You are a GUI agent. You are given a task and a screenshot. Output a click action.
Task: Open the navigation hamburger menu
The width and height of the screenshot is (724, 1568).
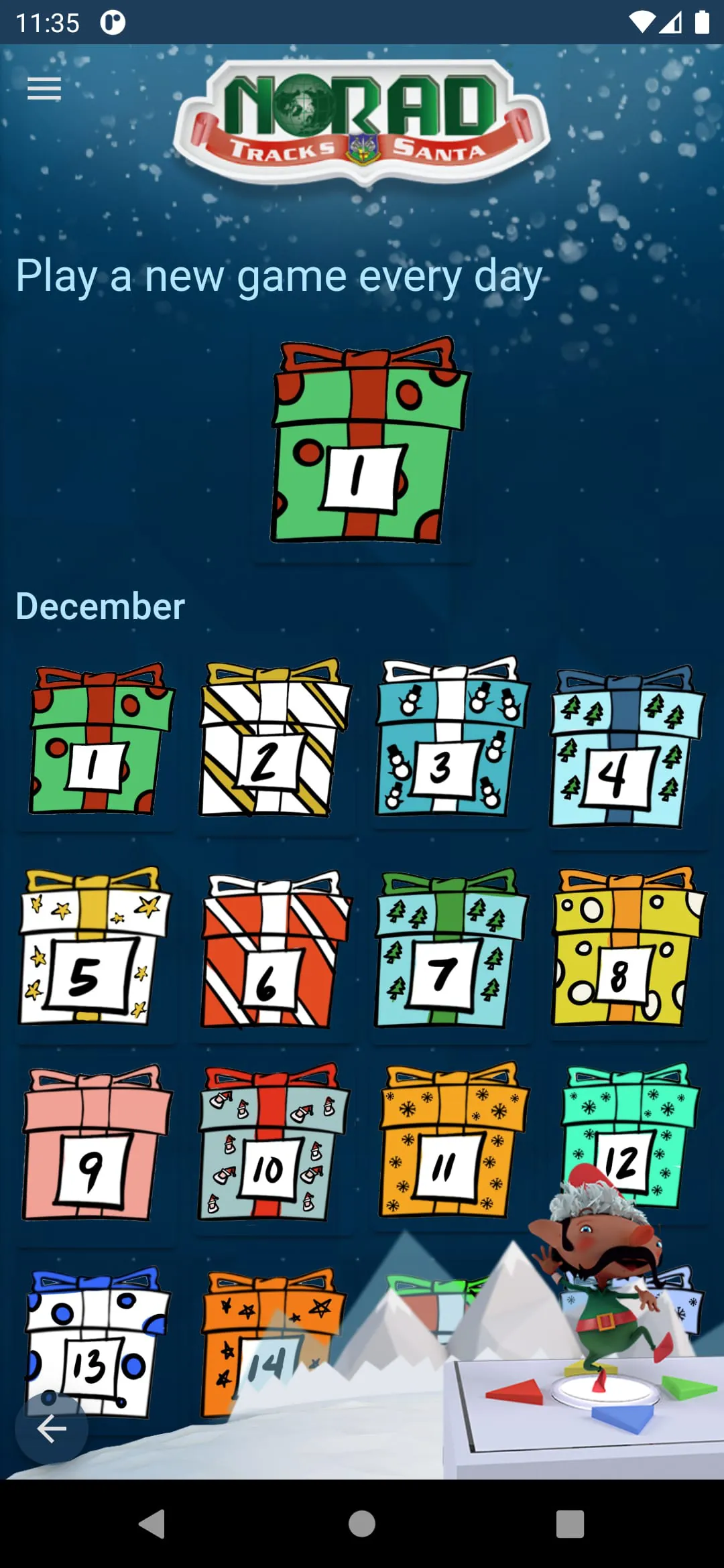tap(44, 88)
